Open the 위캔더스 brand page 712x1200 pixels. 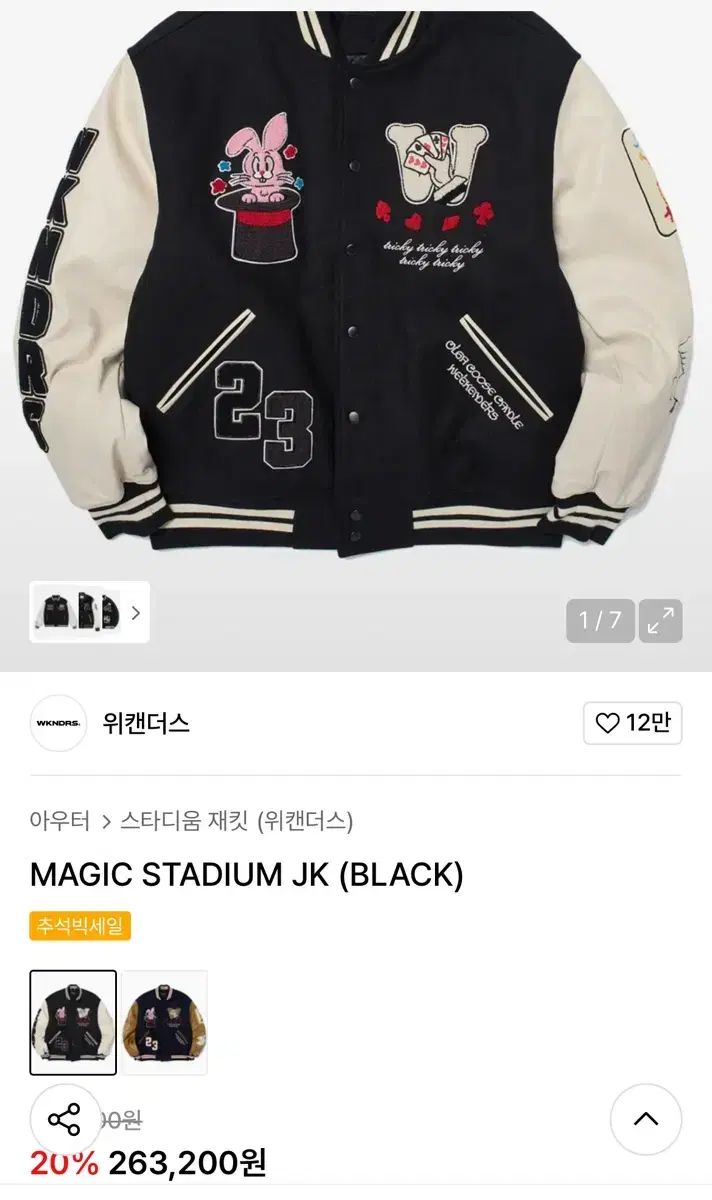pyautogui.click(x=146, y=723)
